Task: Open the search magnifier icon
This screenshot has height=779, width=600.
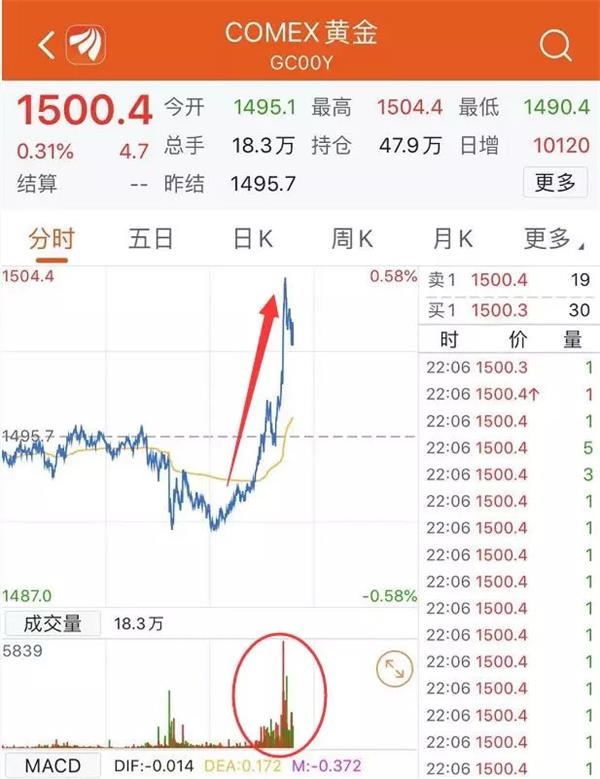Action: click(554, 45)
